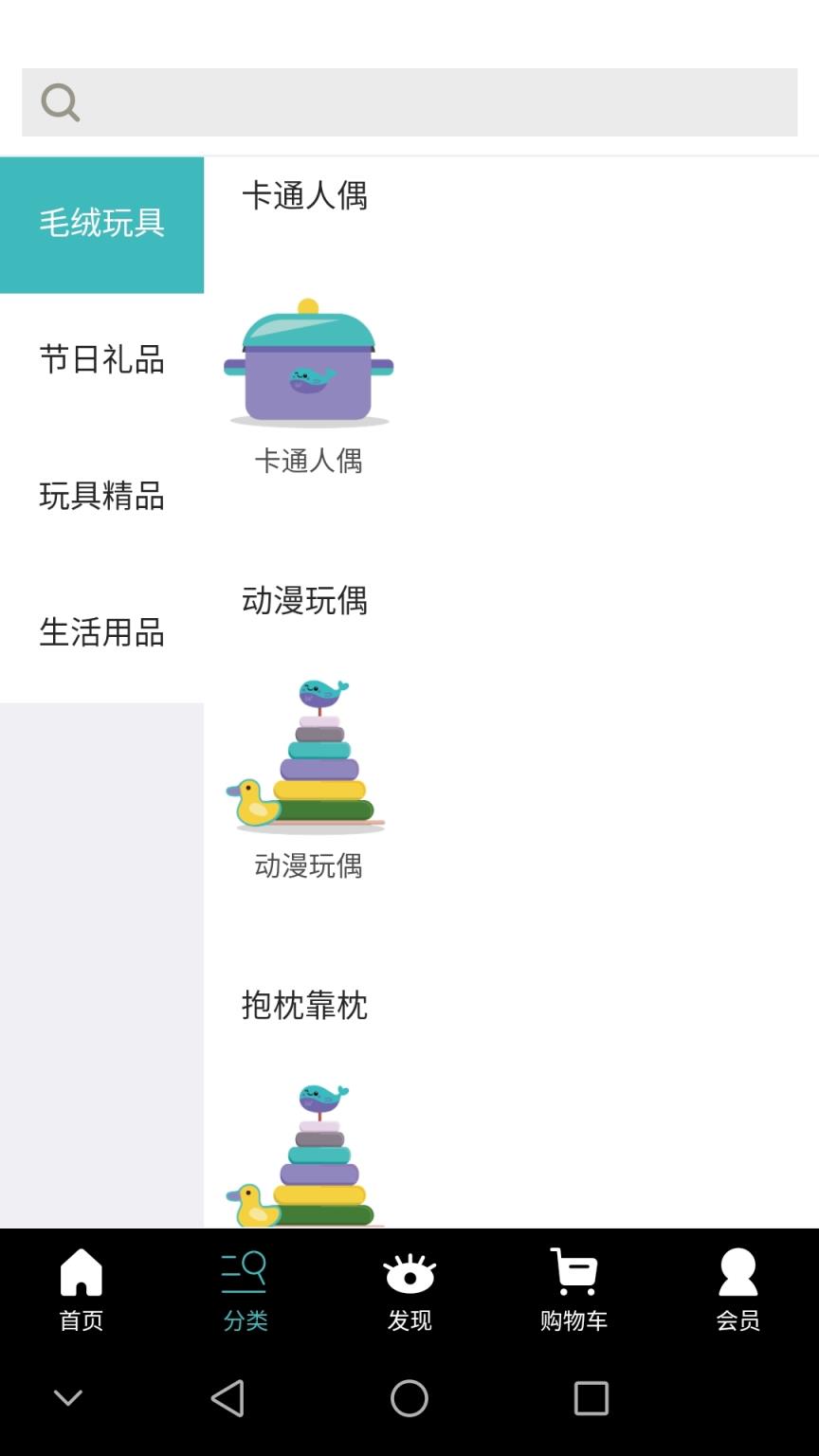Open the 生活用品 category
This screenshot has height=1456, width=819.
[x=101, y=633]
